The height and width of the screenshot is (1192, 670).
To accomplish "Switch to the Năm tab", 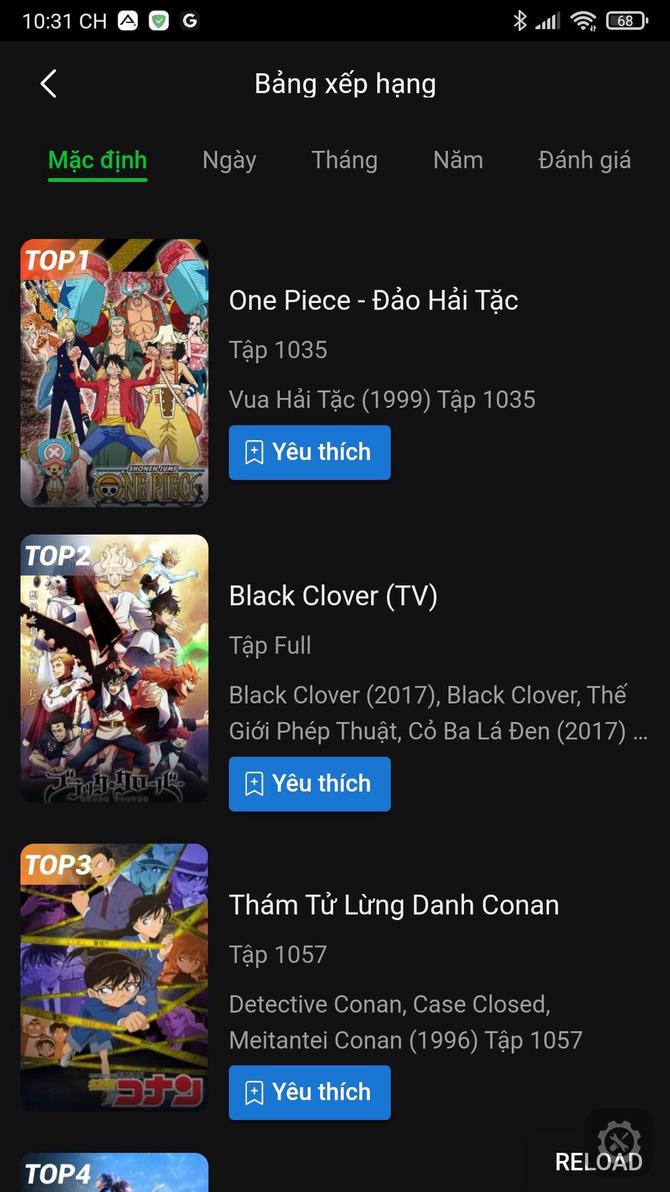I will (x=458, y=160).
